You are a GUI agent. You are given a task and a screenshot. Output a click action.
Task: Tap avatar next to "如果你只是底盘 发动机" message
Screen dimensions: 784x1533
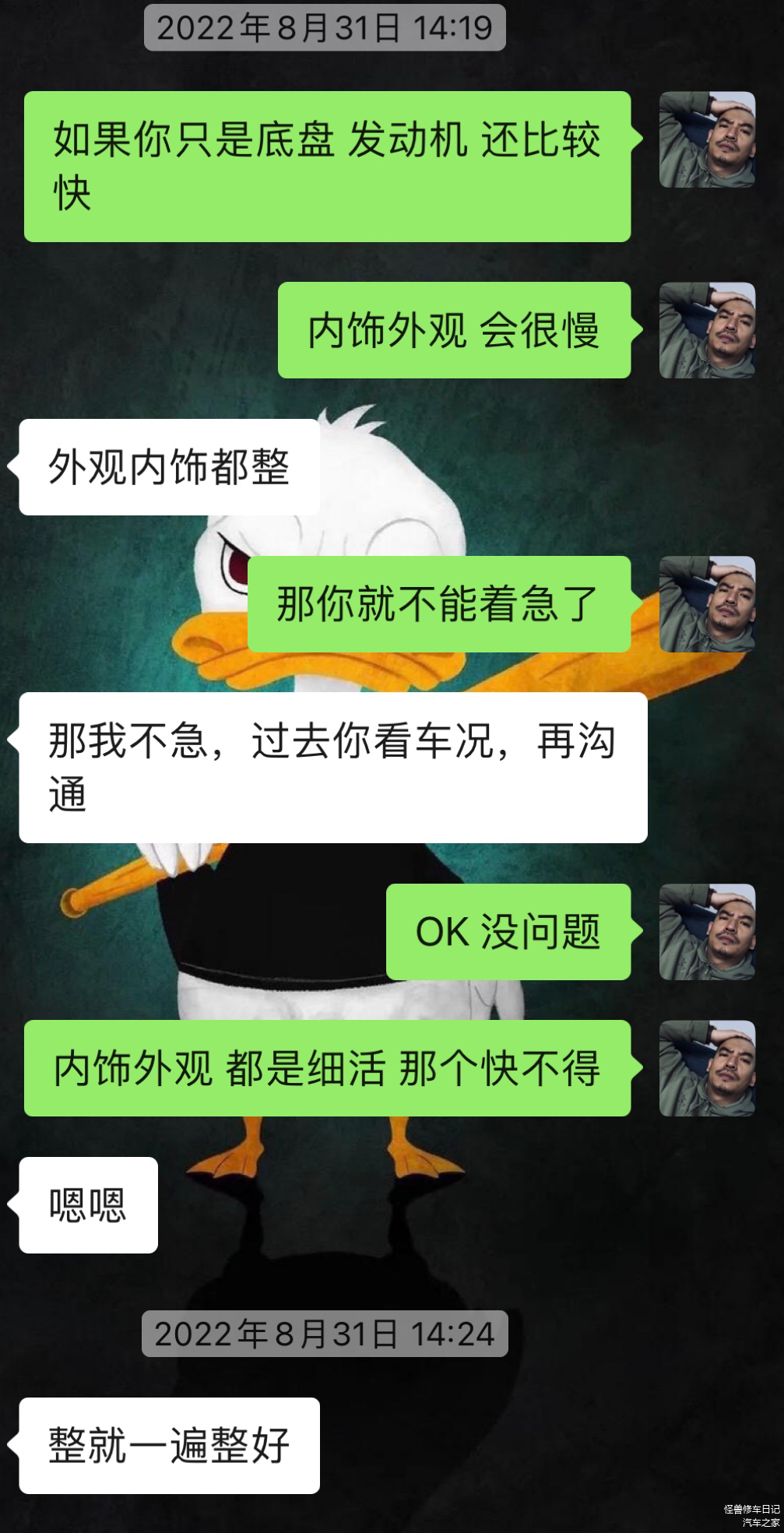point(707,139)
